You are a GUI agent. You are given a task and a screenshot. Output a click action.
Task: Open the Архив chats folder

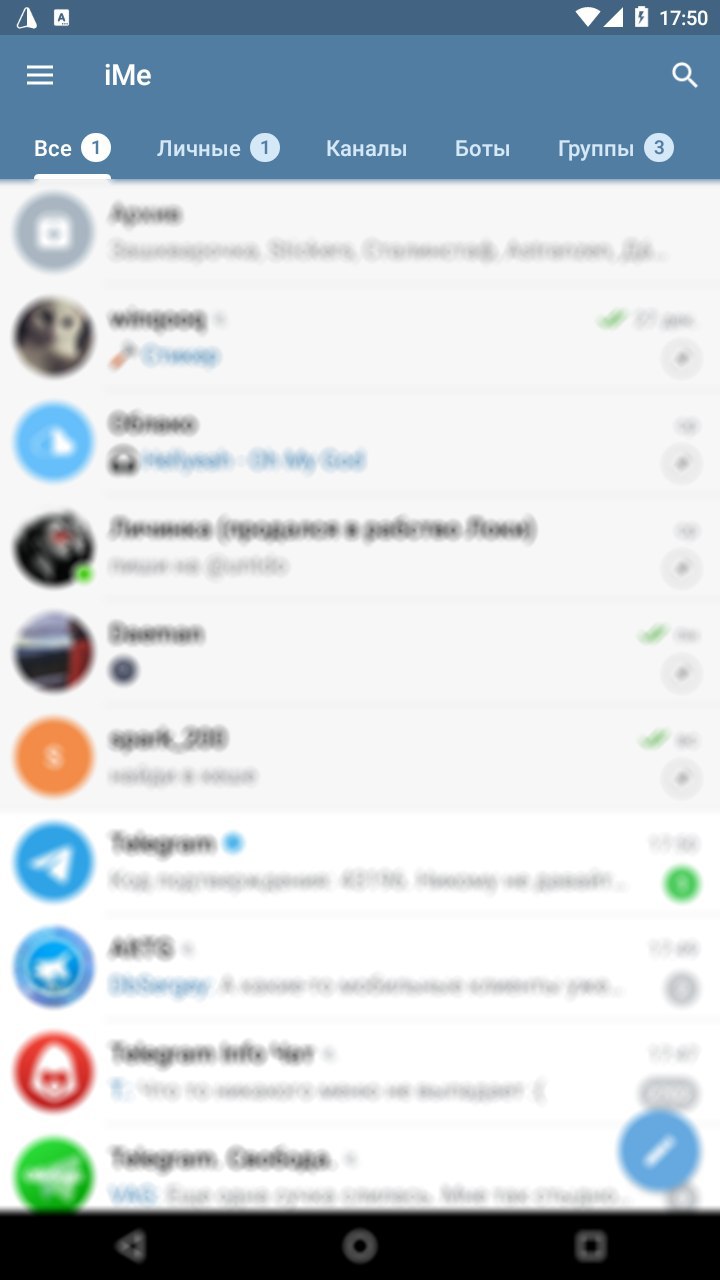click(360, 232)
